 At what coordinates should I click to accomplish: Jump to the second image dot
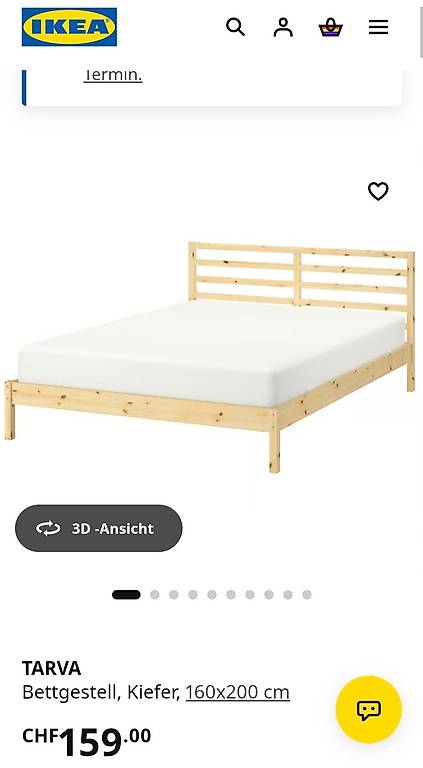tap(155, 595)
